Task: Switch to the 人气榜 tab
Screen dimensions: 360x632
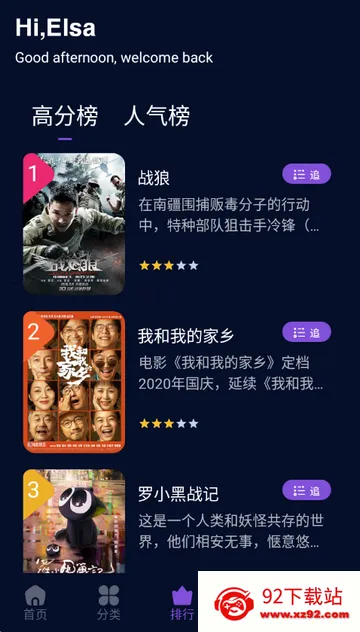Action: click(157, 116)
